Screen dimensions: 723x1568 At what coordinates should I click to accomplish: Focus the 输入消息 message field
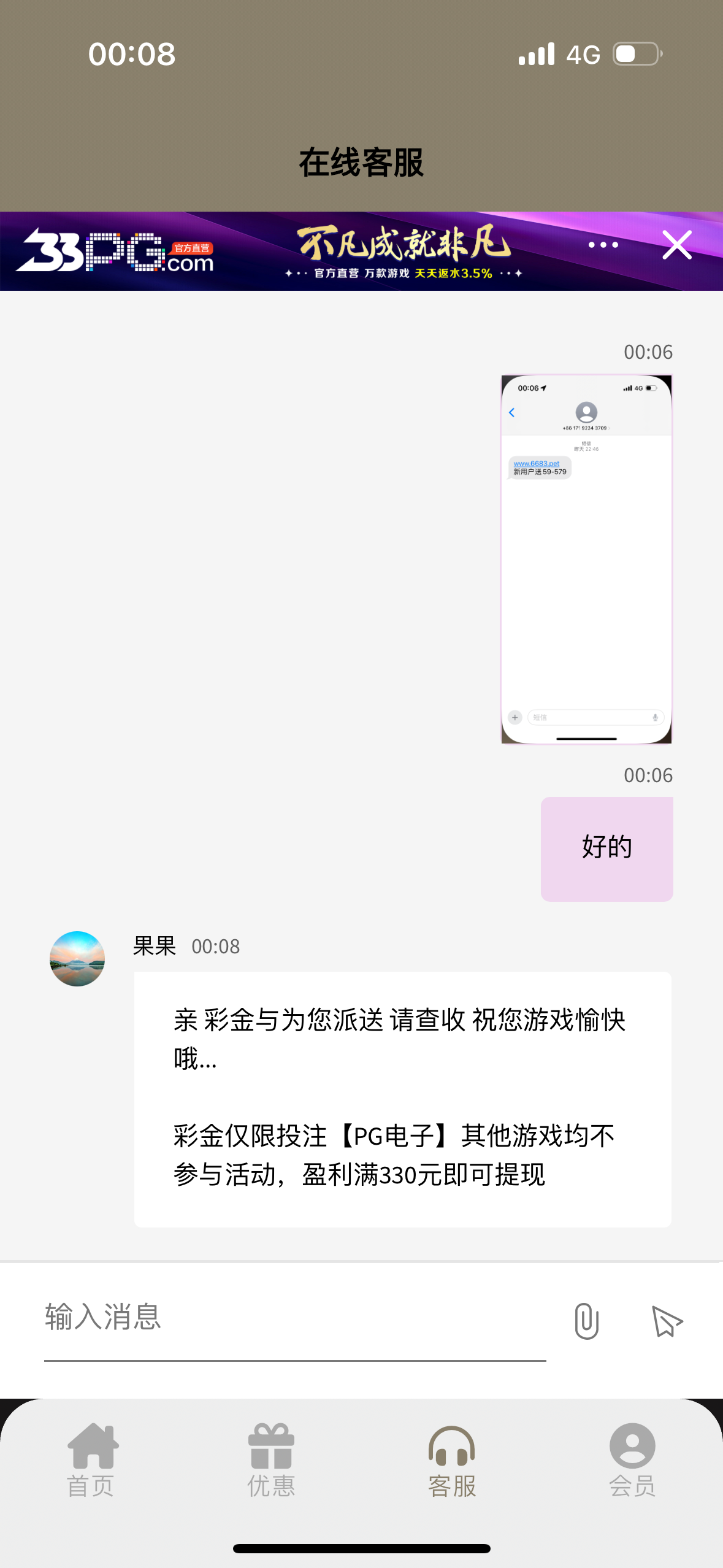(x=294, y=1318)
